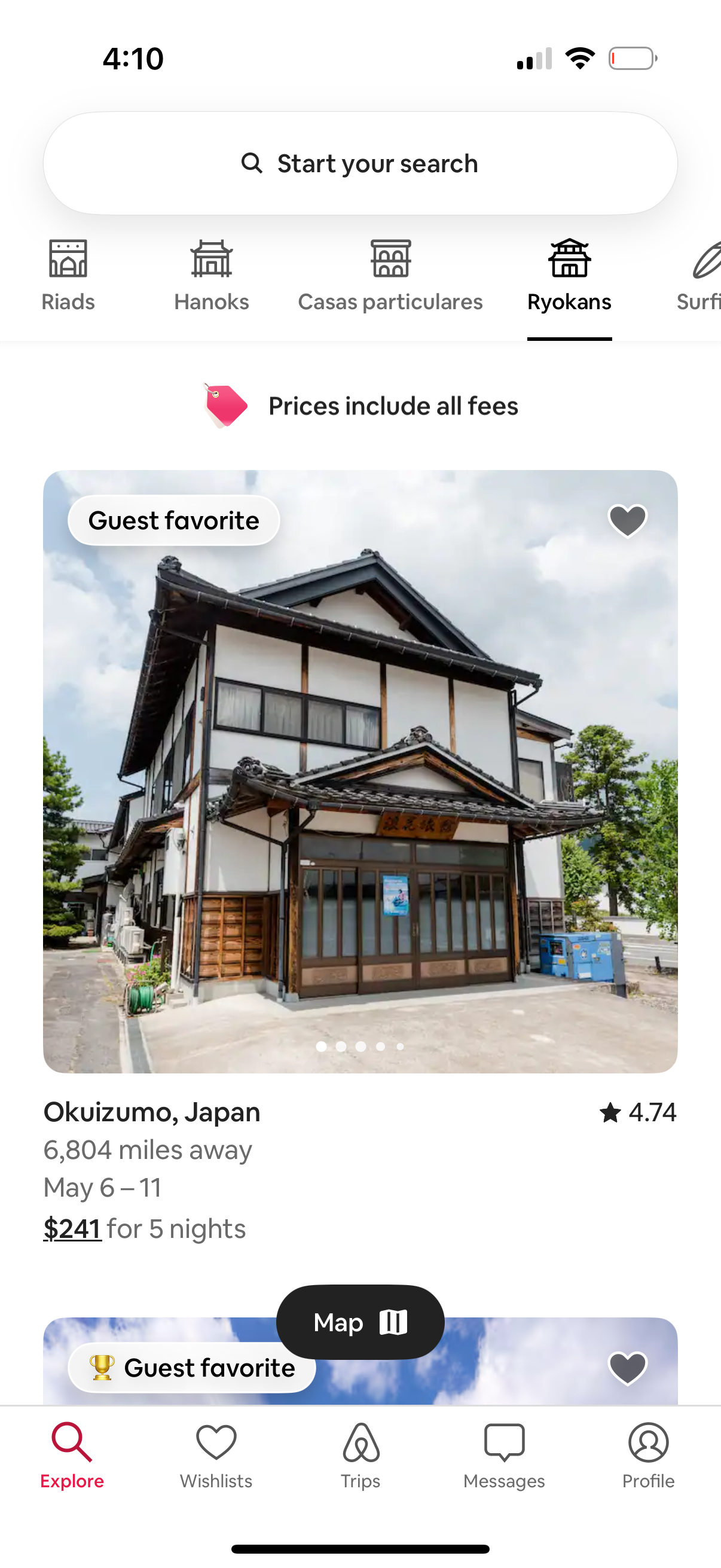Screen dimensions: 721x1568
Task: Tap the Guest favorite badge
Action: 173,520
